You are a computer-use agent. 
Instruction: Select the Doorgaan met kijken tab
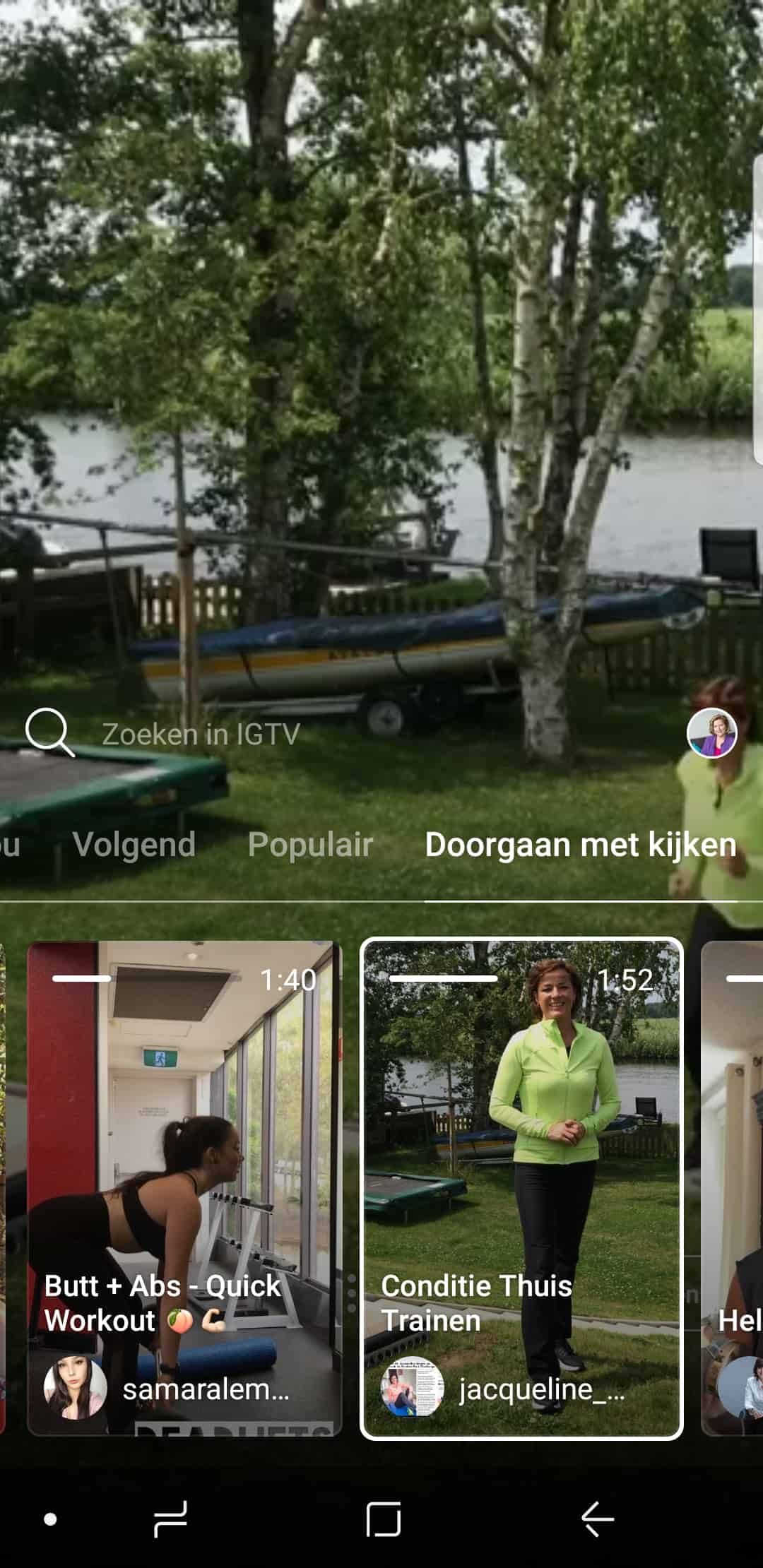tap(581, 845)
